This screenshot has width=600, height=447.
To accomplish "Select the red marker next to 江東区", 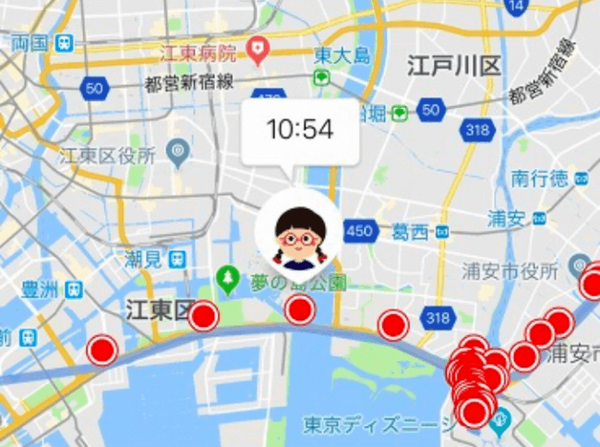I will pyautogui.click(x=204, y=316).
